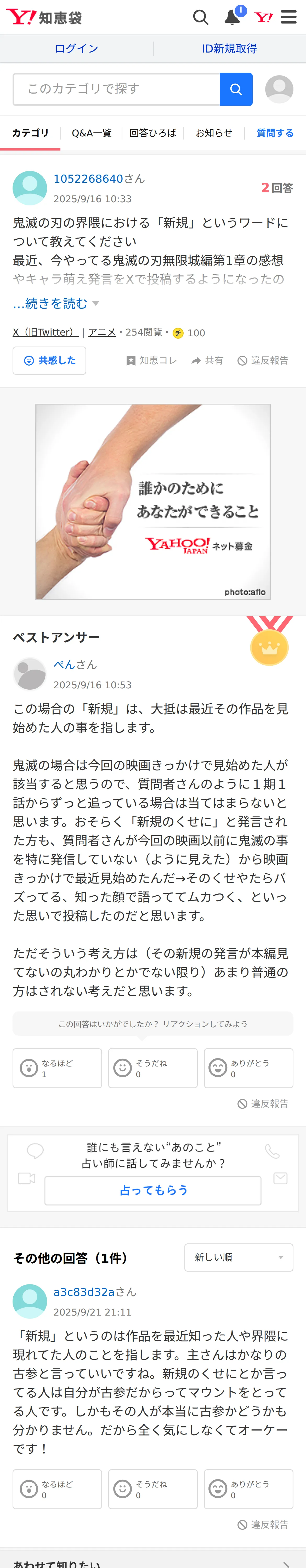React なるほど on the best answer
The height and width of the screenshot is (1568, 306).
click(x=57, y=1068)
